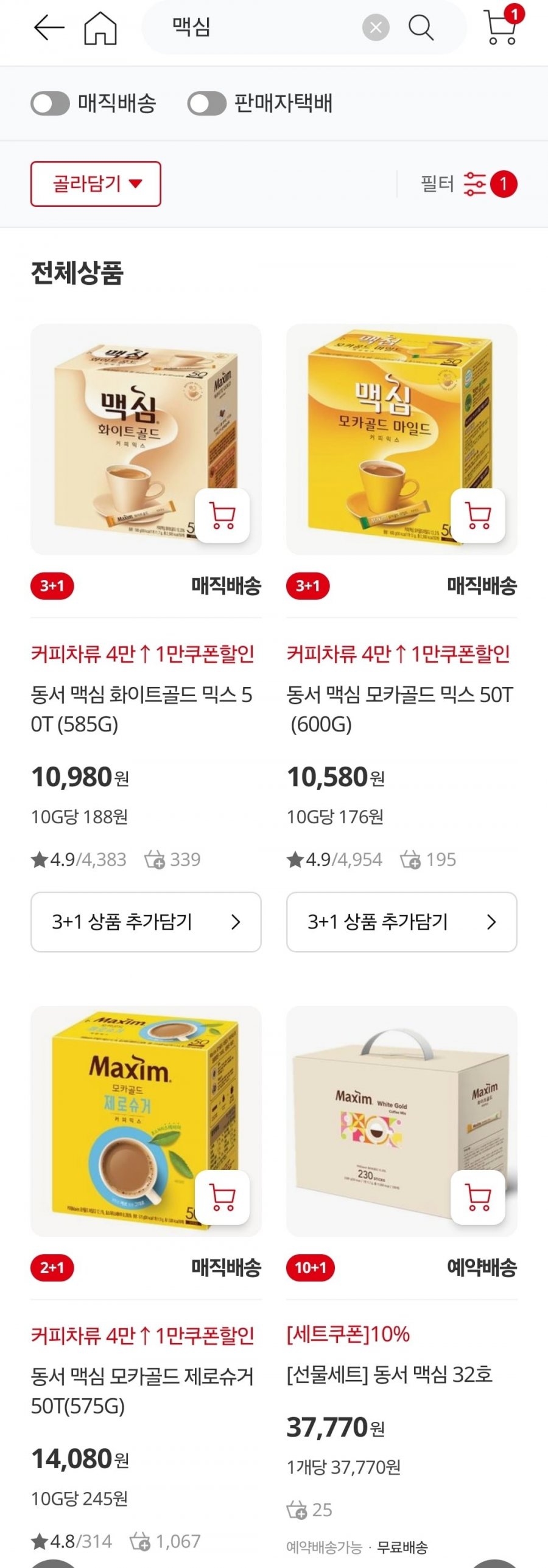
Task: Edit the 맥심 search field
Action: pyautogui.click(x=256, y=27)
